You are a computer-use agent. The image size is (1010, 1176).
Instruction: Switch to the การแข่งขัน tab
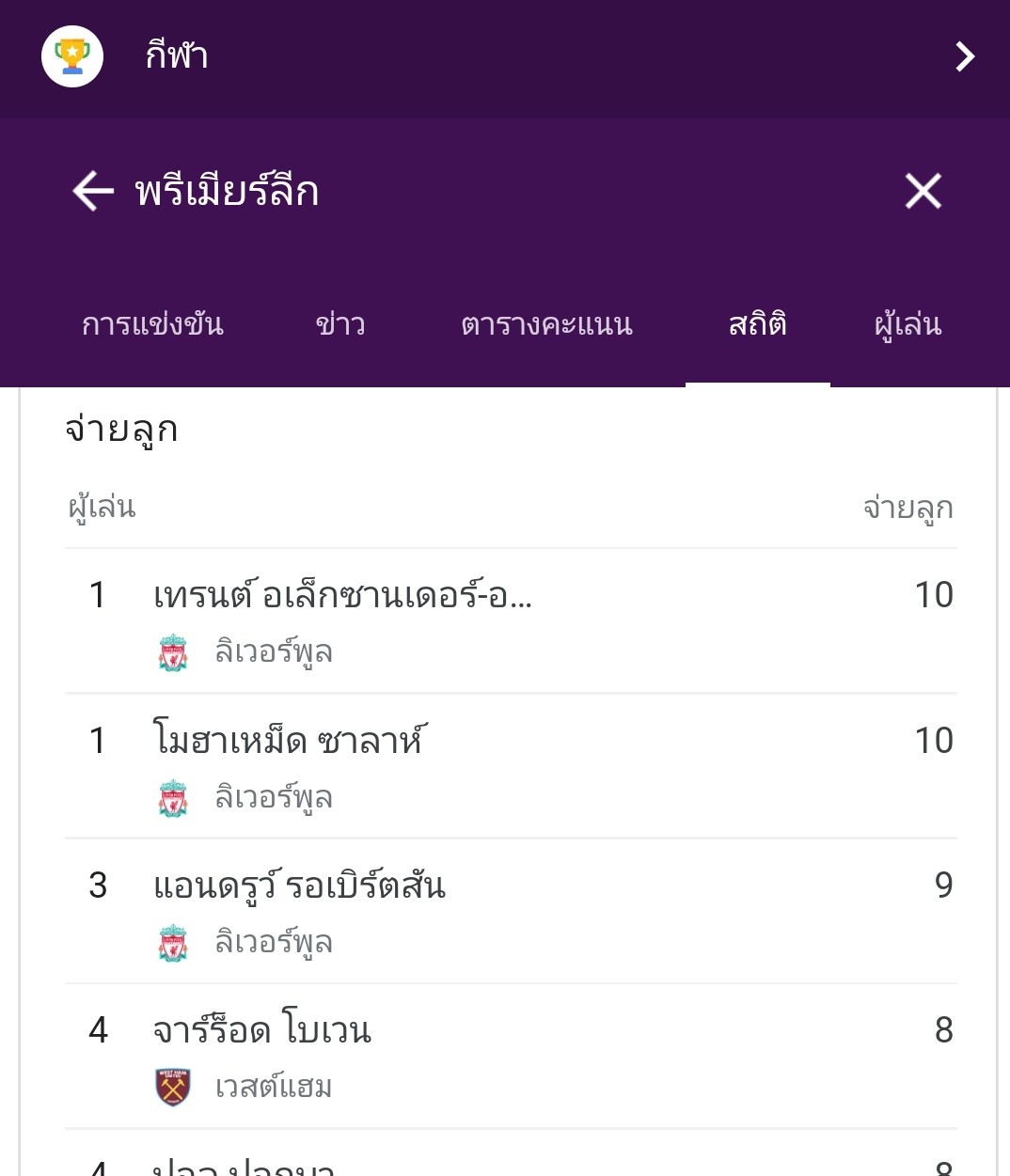152,325
